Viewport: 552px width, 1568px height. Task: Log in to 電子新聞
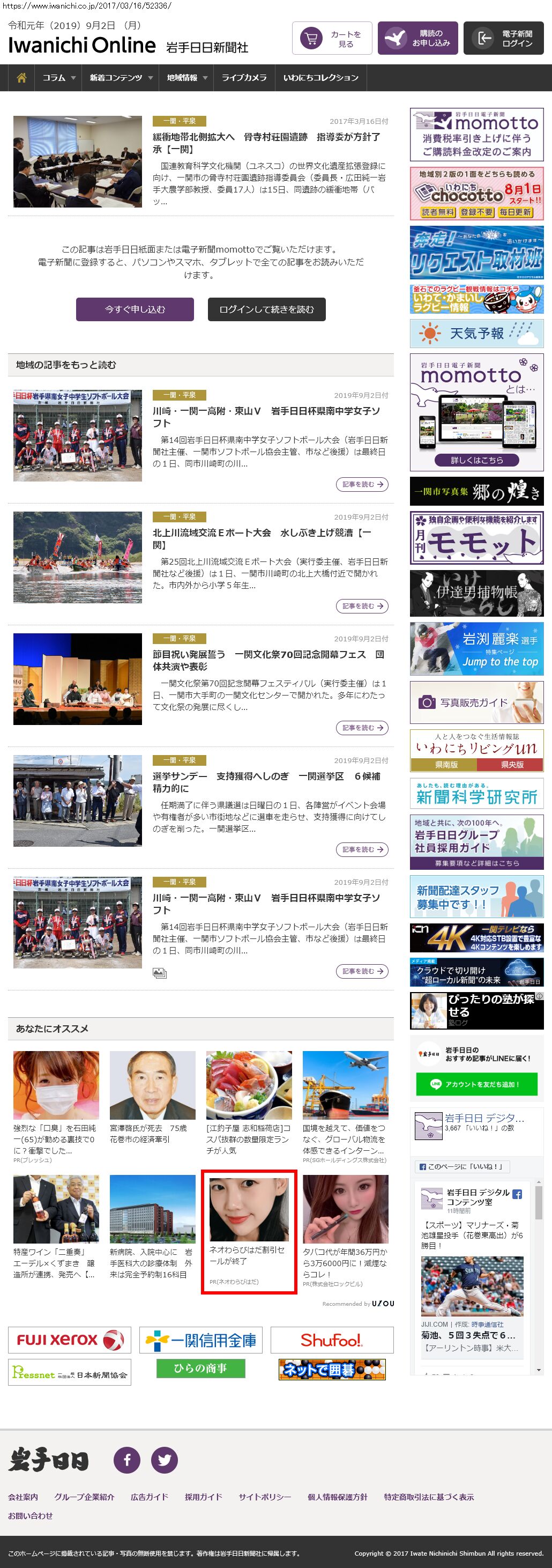(x=503, y=39)
